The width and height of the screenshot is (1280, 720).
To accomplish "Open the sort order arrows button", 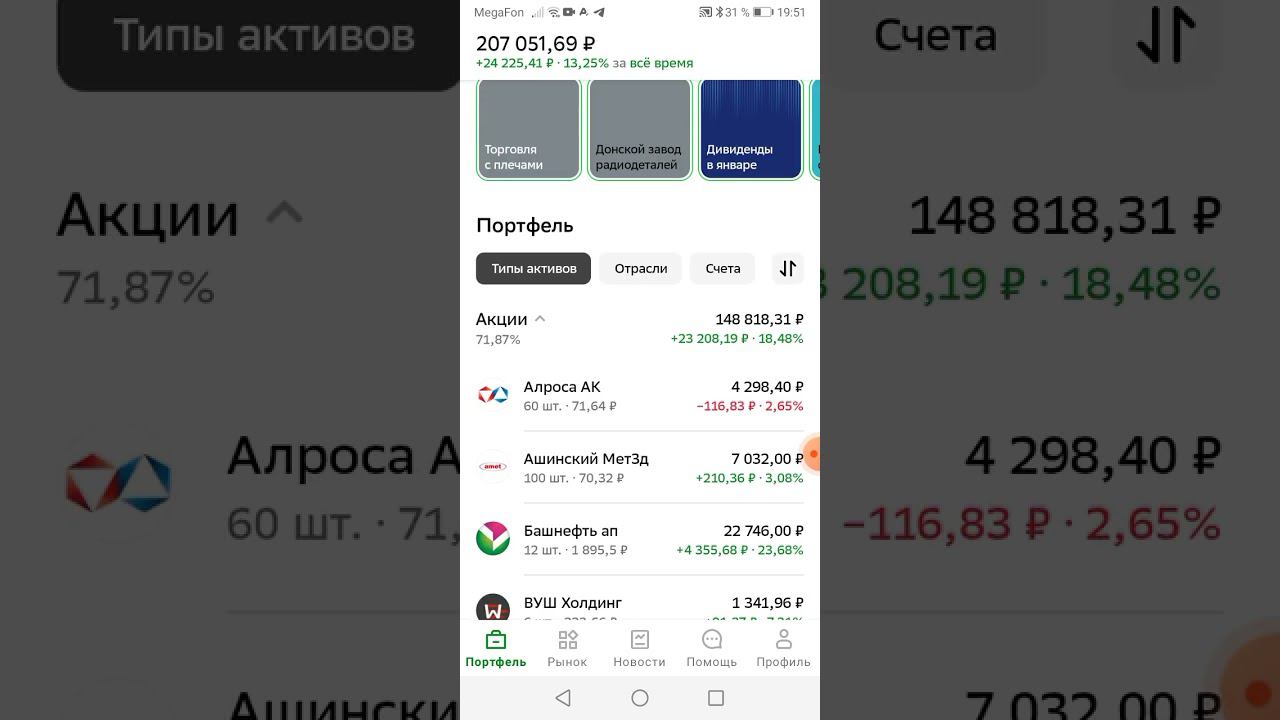I will pos(787,268).
